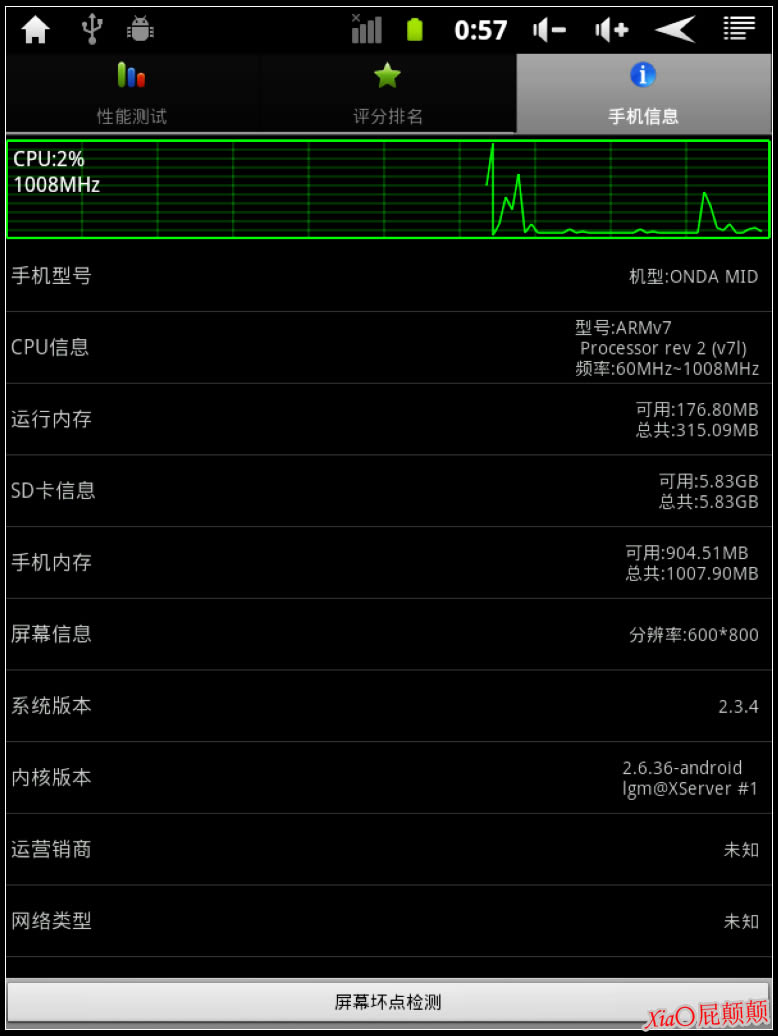Tap the back arrow icon

click(675, 29)
